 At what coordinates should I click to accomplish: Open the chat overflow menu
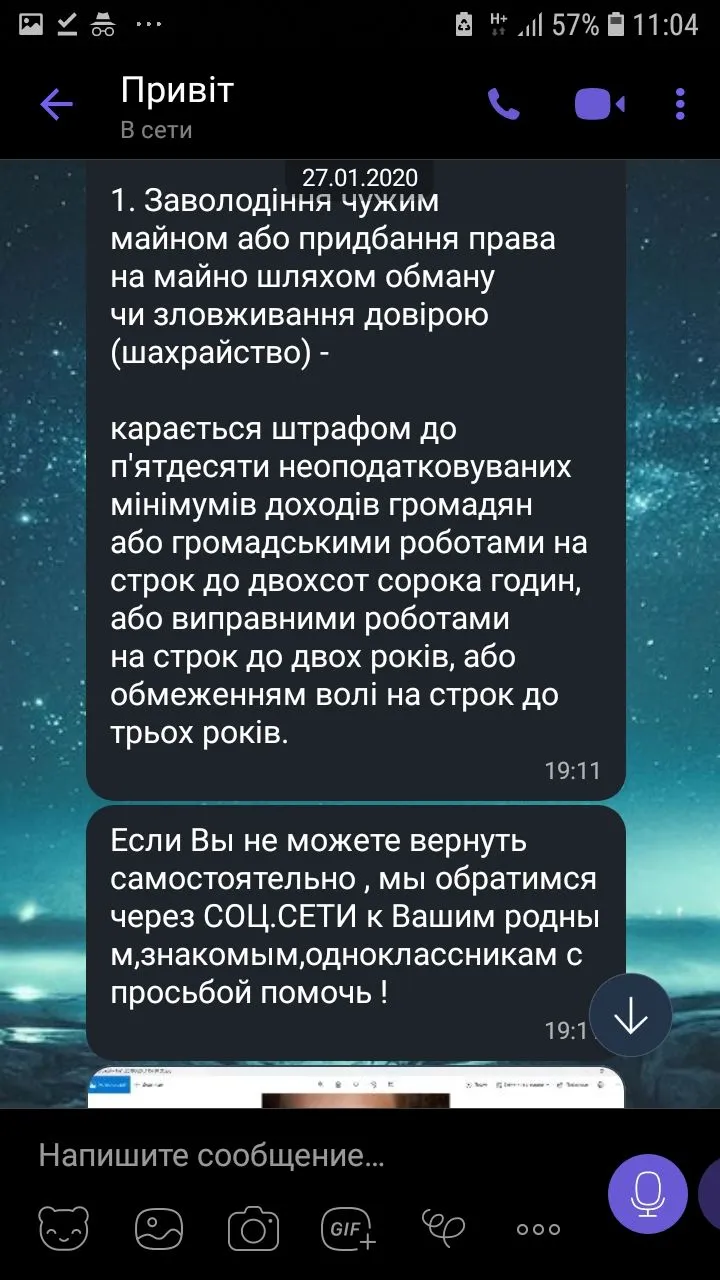click(x=680, y=104)
